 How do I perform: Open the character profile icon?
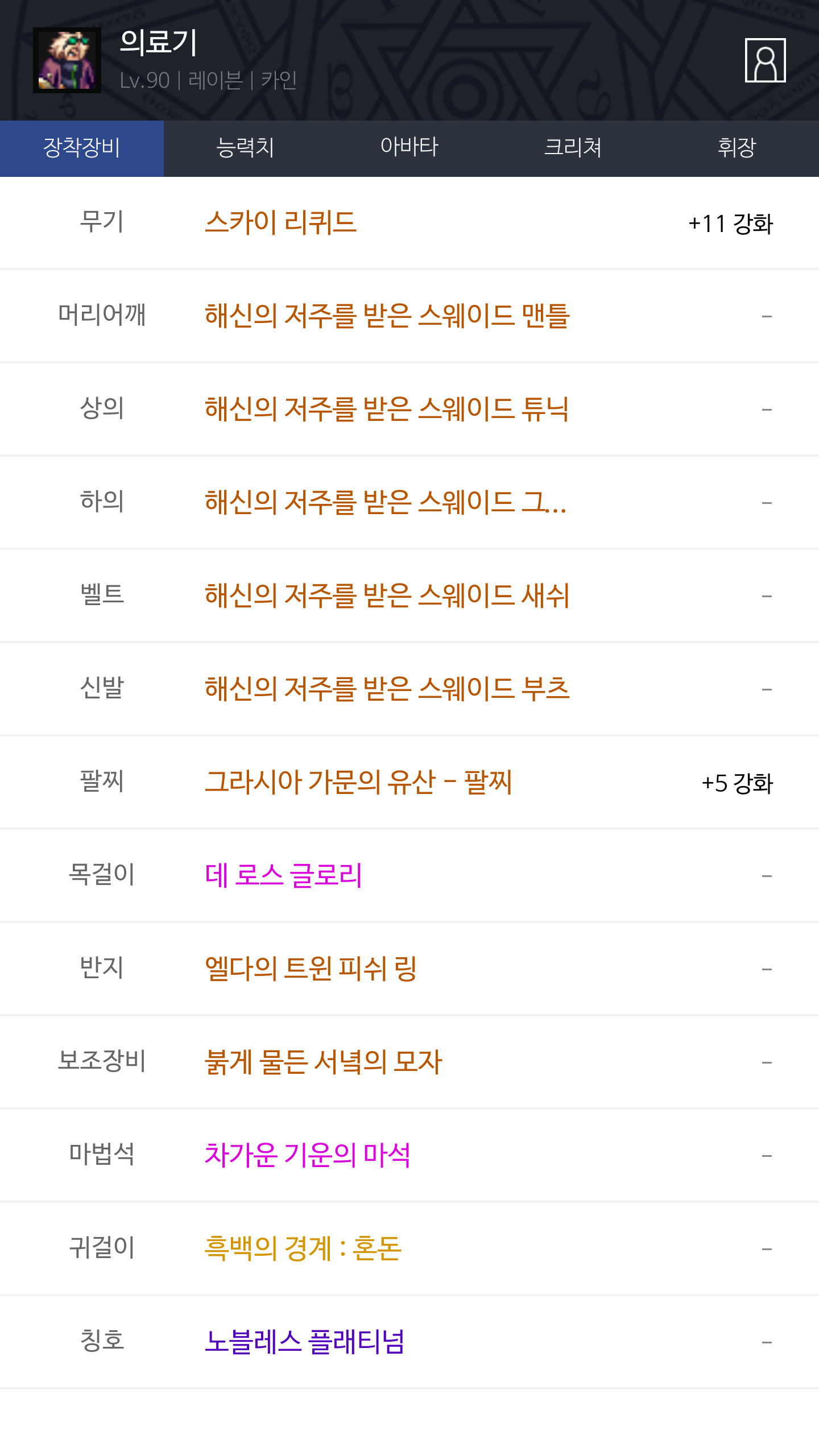tap(765, 60)
